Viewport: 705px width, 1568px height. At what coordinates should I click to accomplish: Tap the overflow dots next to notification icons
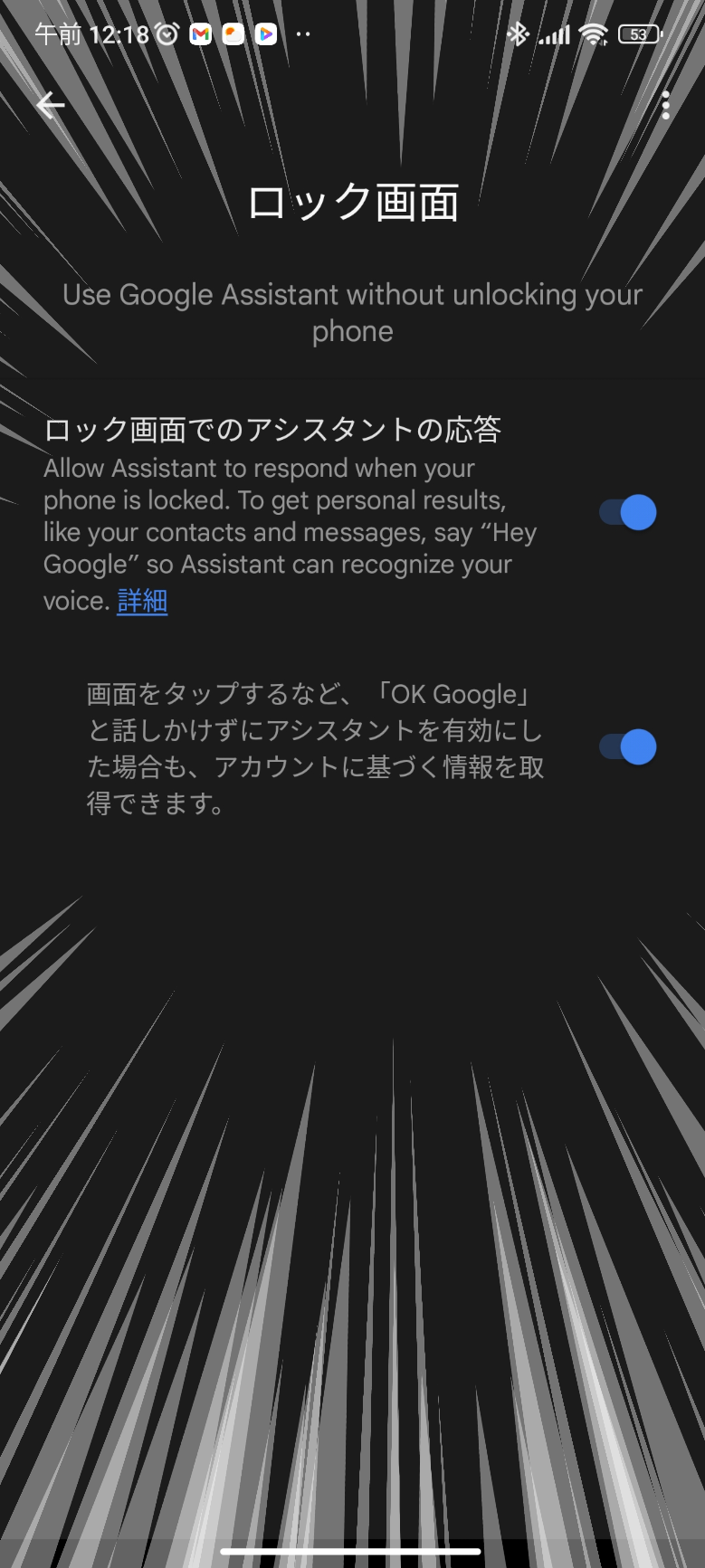(302, 34)
